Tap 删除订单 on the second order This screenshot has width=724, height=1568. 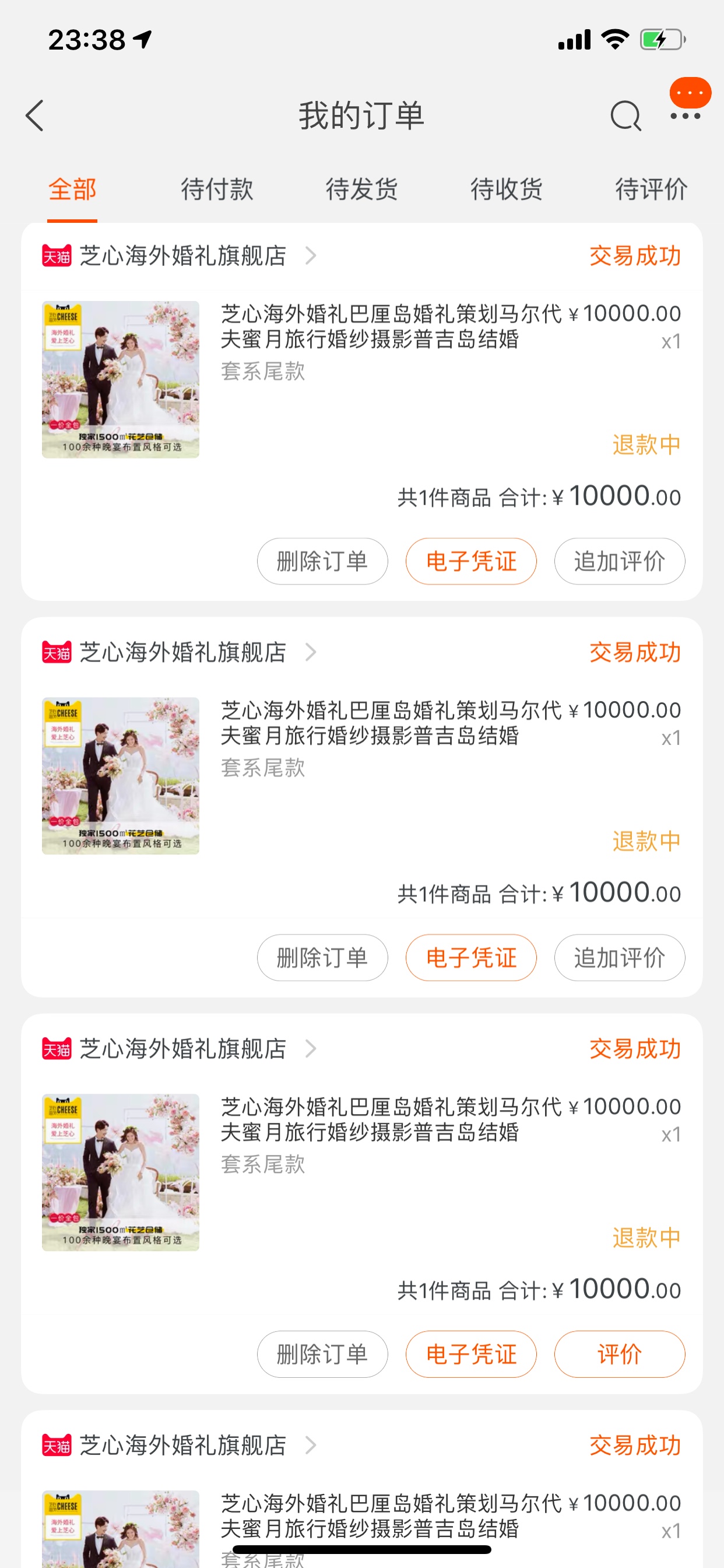(322, 957)
